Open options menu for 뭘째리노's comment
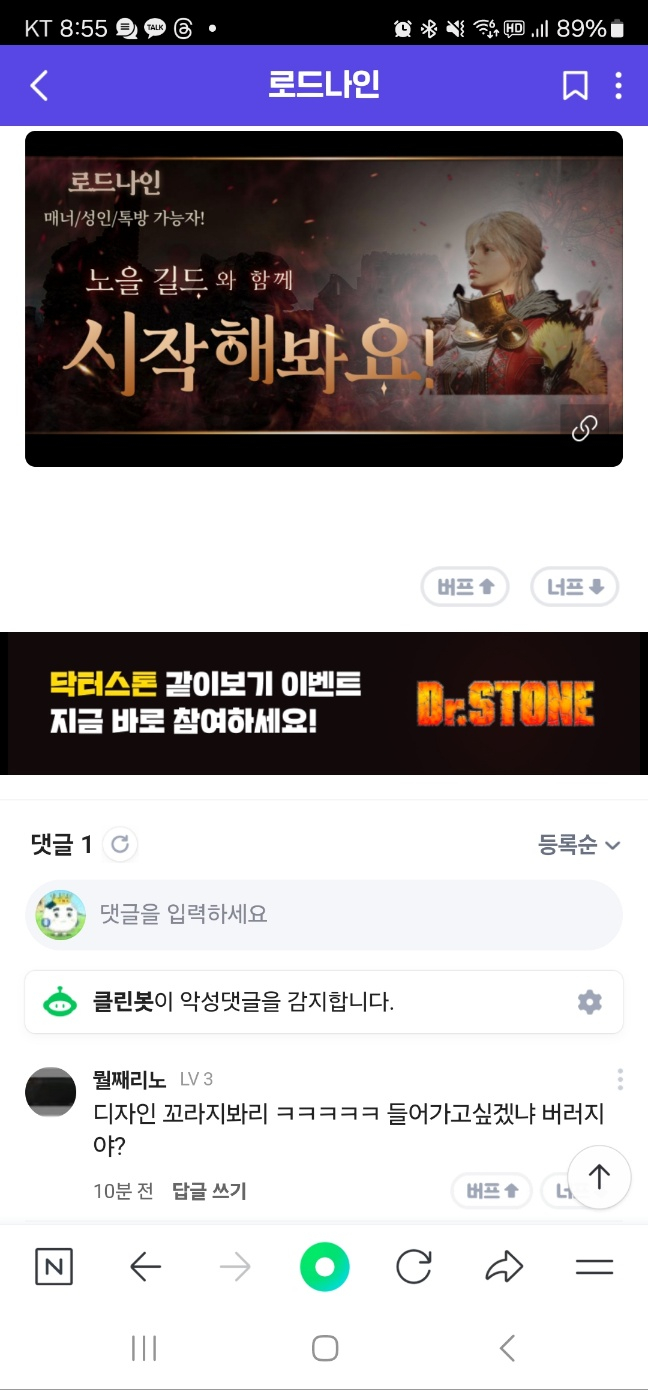This screenshot has width=648, height=1390. point(620,1079)
